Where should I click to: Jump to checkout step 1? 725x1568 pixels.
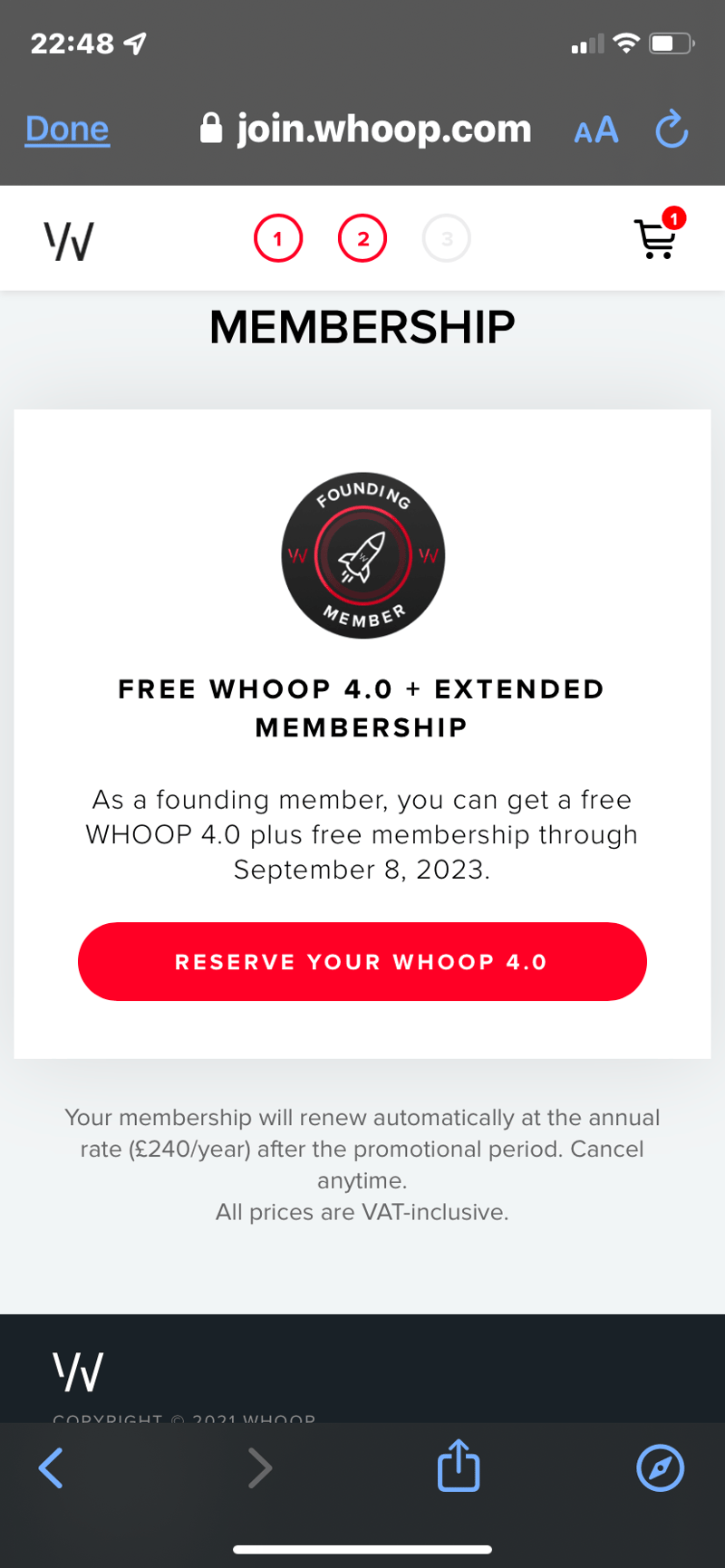tap(277, 238)
